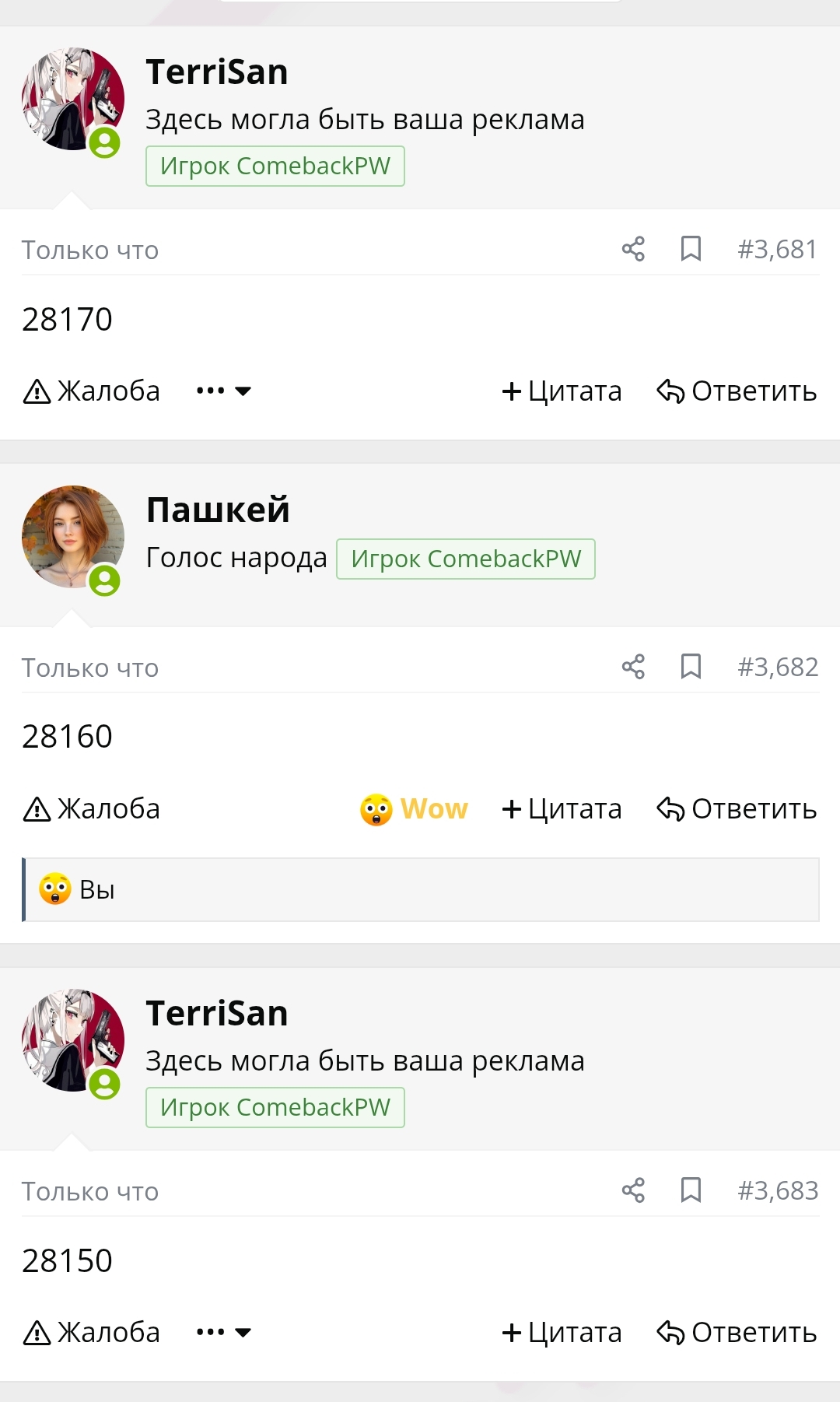Quote the 28170 post
This screenshot has height=1402, width=840.
(562, 391)
